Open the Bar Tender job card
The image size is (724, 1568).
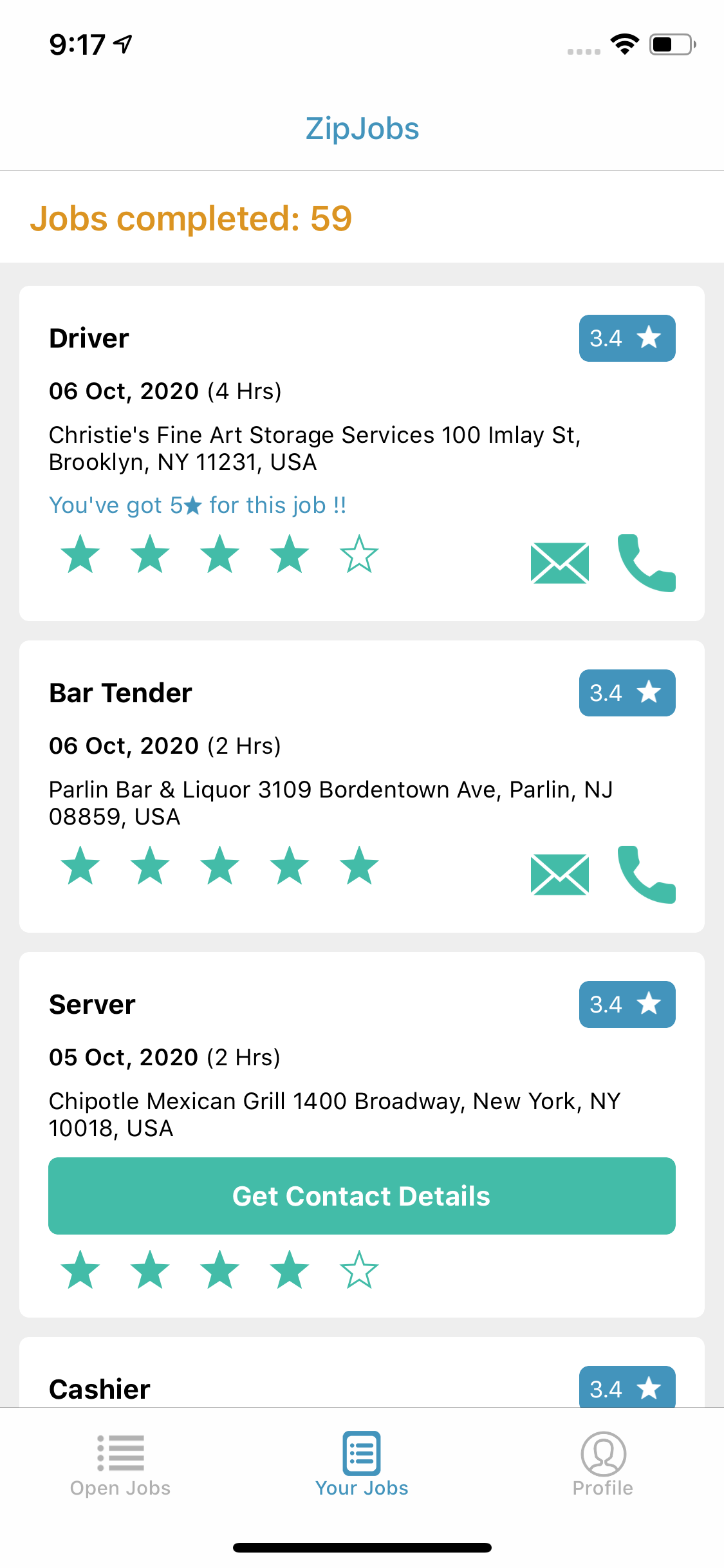coord(362,787)
